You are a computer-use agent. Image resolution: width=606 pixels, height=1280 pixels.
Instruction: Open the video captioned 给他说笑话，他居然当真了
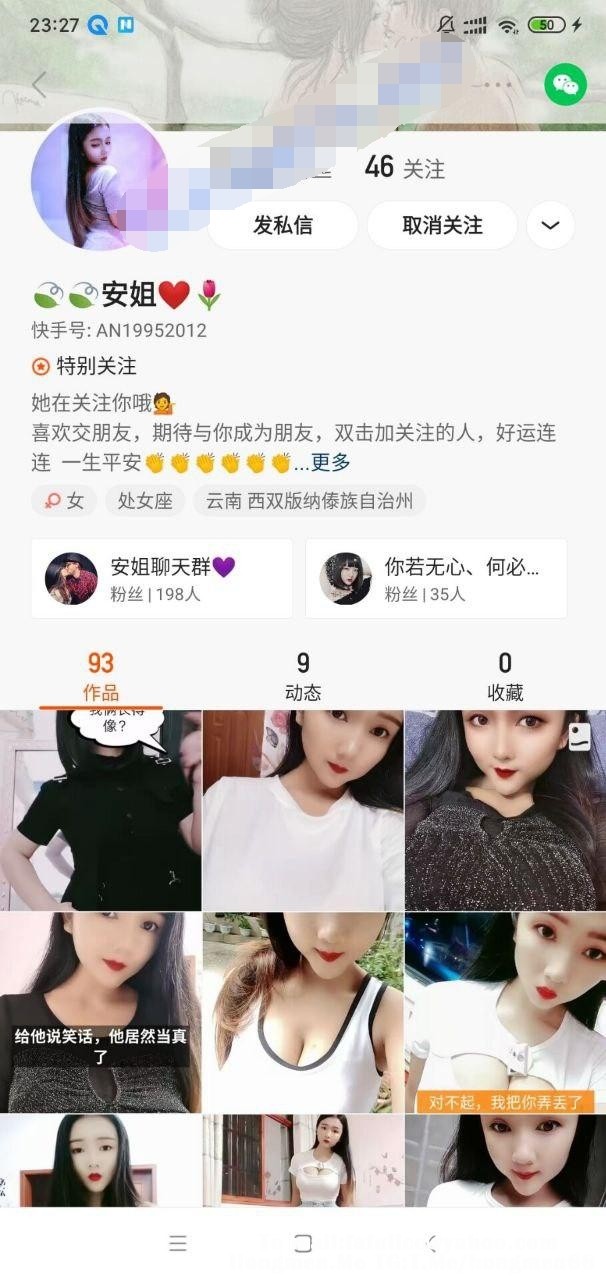click(x=100, y=1012)
